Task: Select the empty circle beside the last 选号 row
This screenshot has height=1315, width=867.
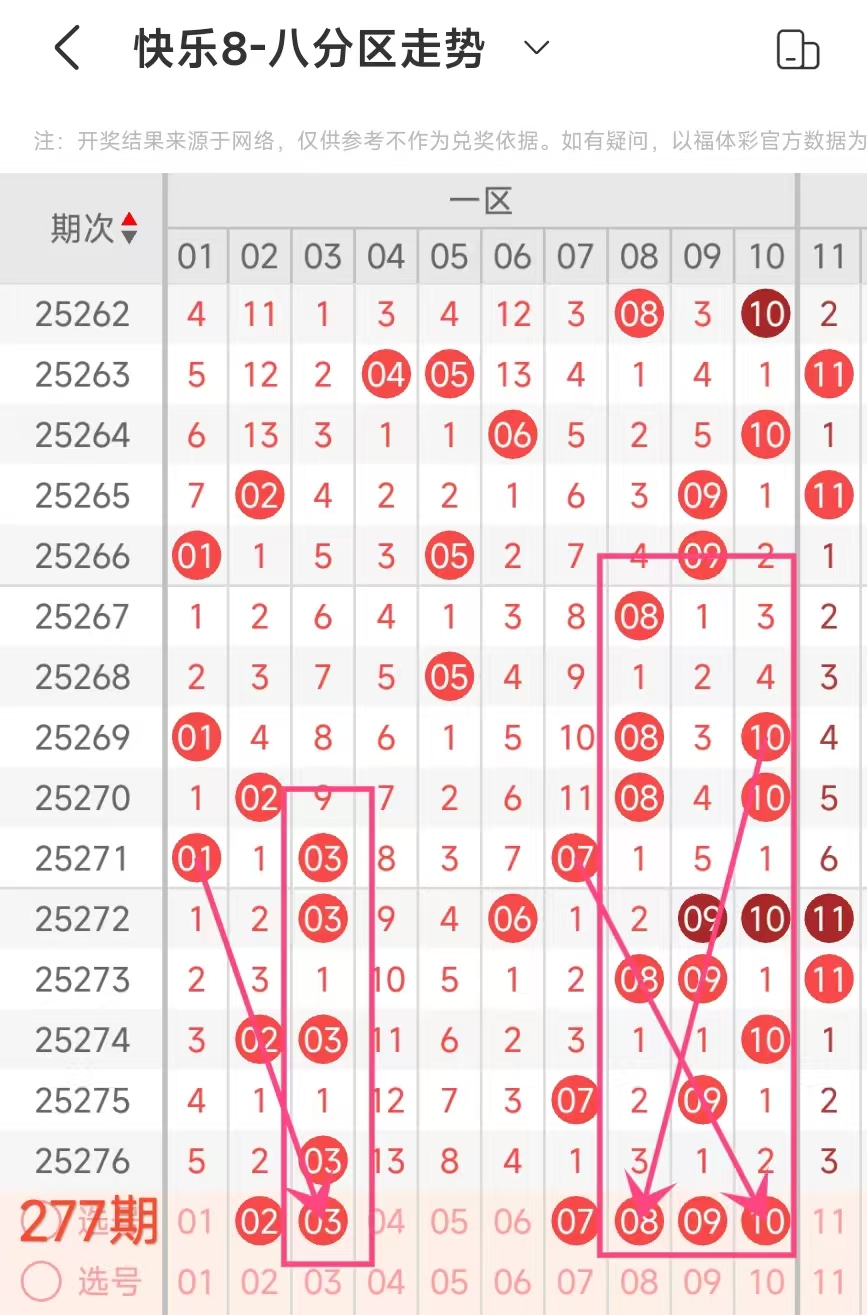Action: [43, 1281]
